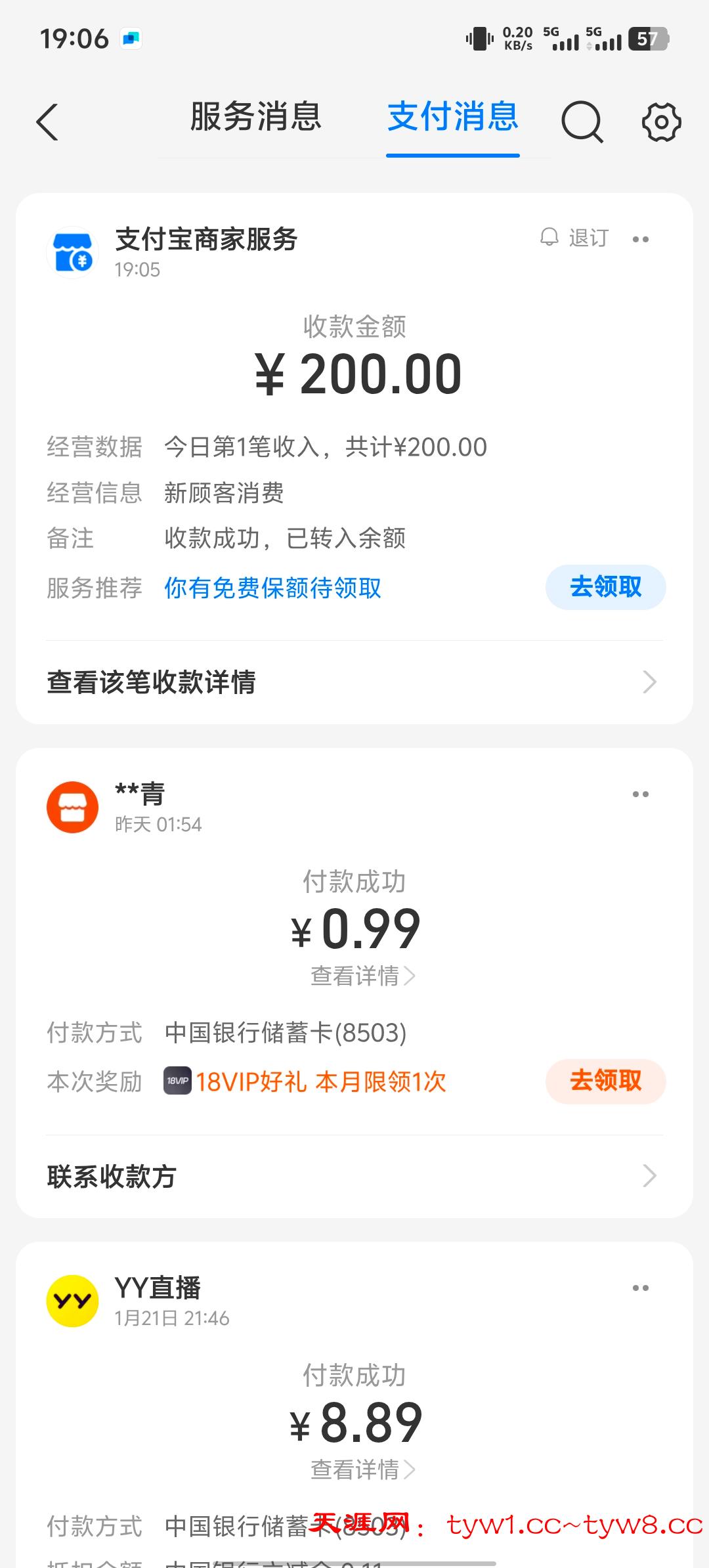Go back using the top-left arrow
Screen dimensions: 709x1568
[47, 122]
